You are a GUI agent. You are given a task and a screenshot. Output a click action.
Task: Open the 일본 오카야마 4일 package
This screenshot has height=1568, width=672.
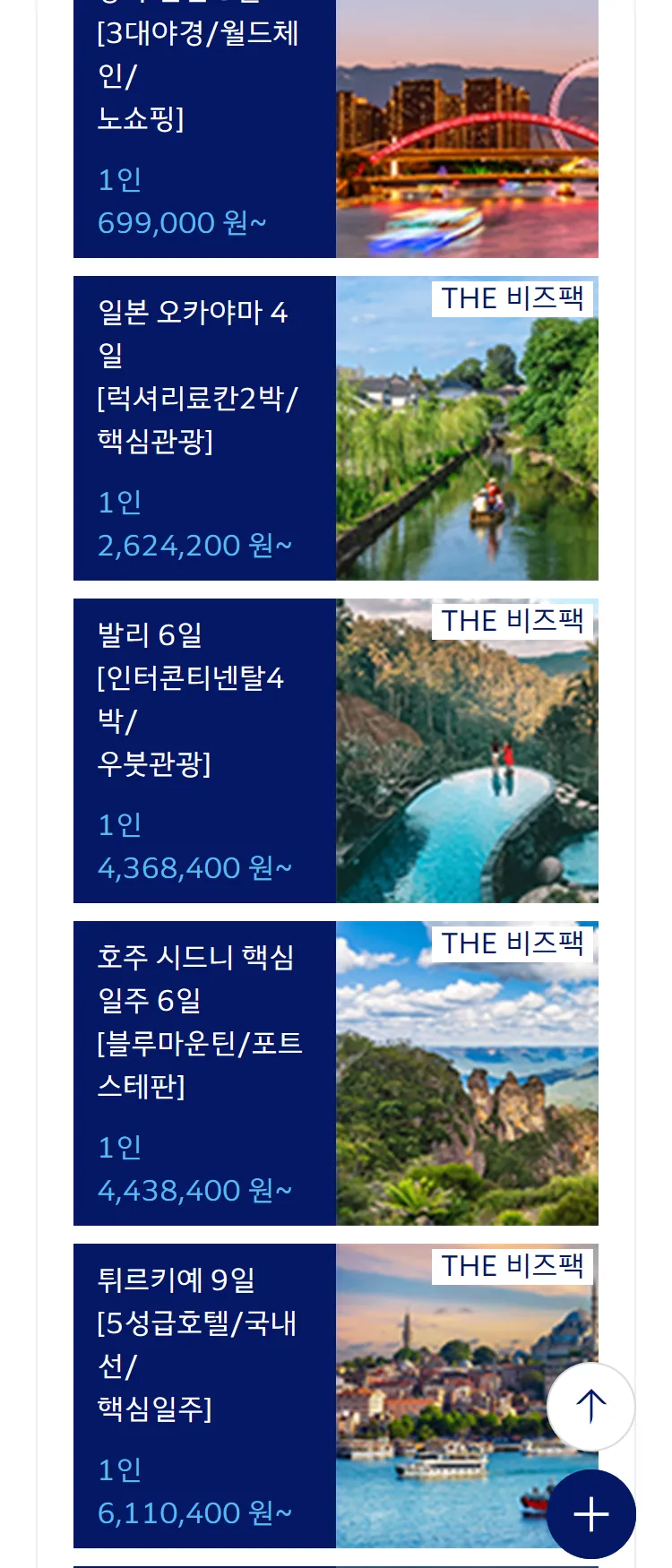335,428
